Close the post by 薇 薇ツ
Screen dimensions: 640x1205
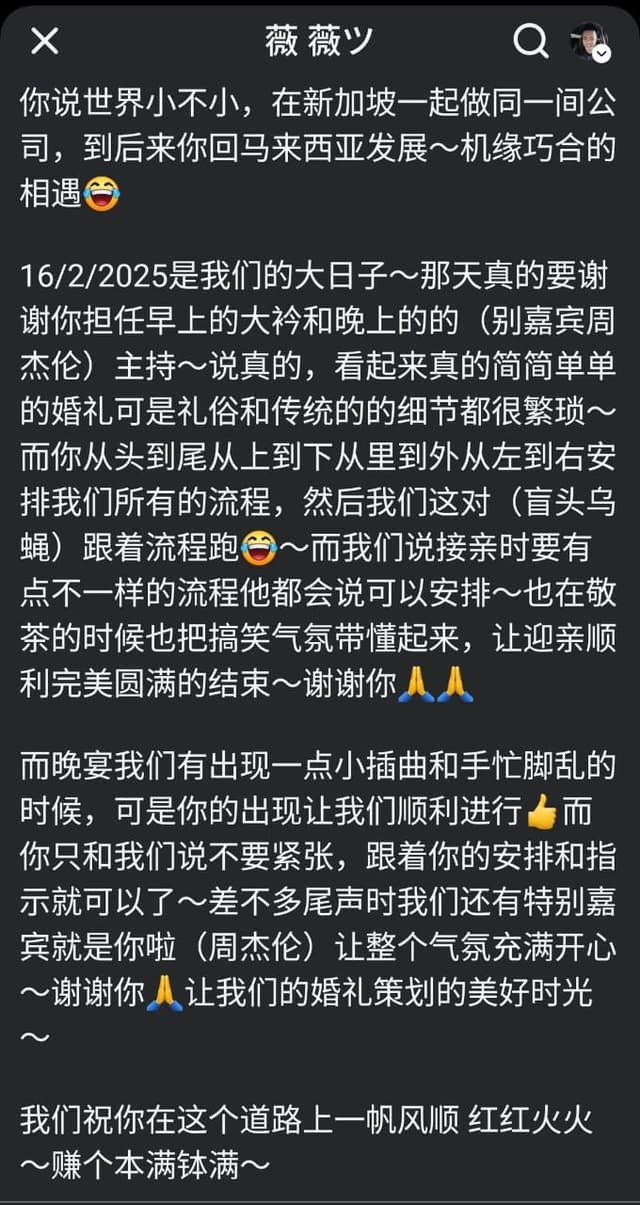[x=45, y=41]
